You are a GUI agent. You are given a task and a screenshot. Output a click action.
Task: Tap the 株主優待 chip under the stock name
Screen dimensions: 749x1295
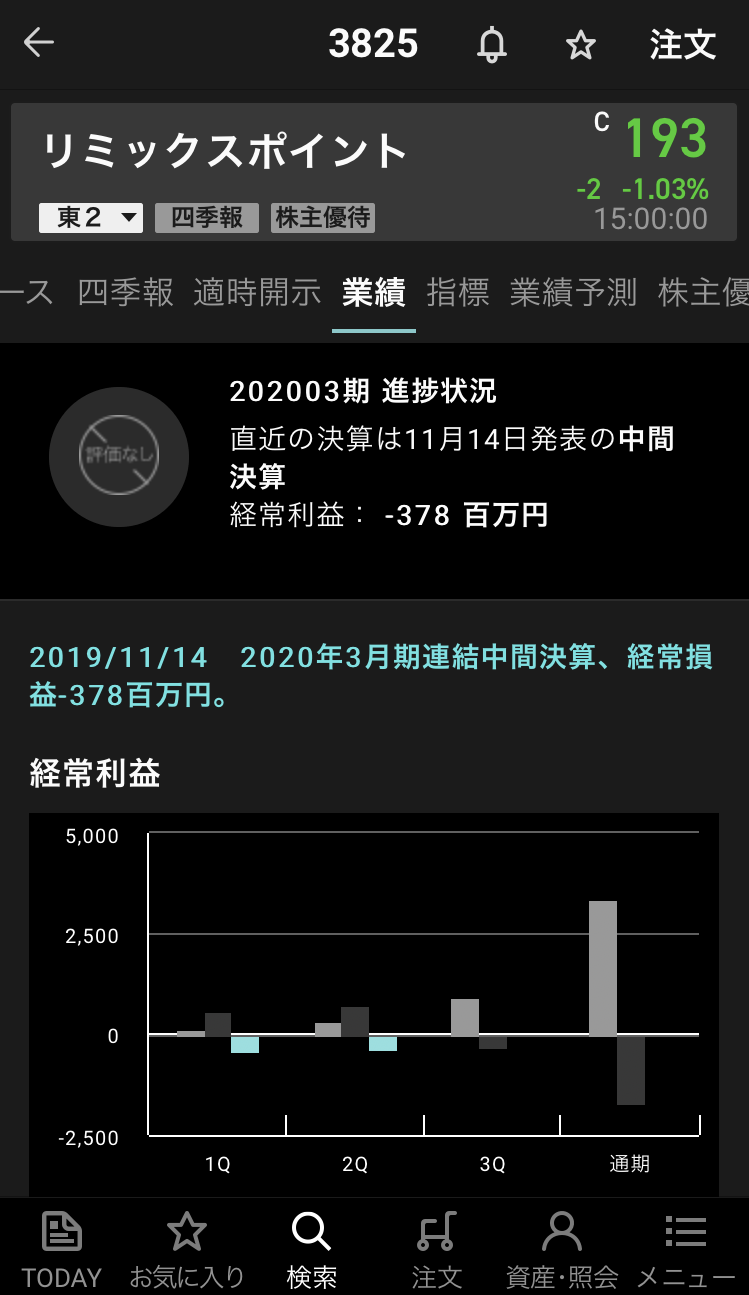(323, 218)
